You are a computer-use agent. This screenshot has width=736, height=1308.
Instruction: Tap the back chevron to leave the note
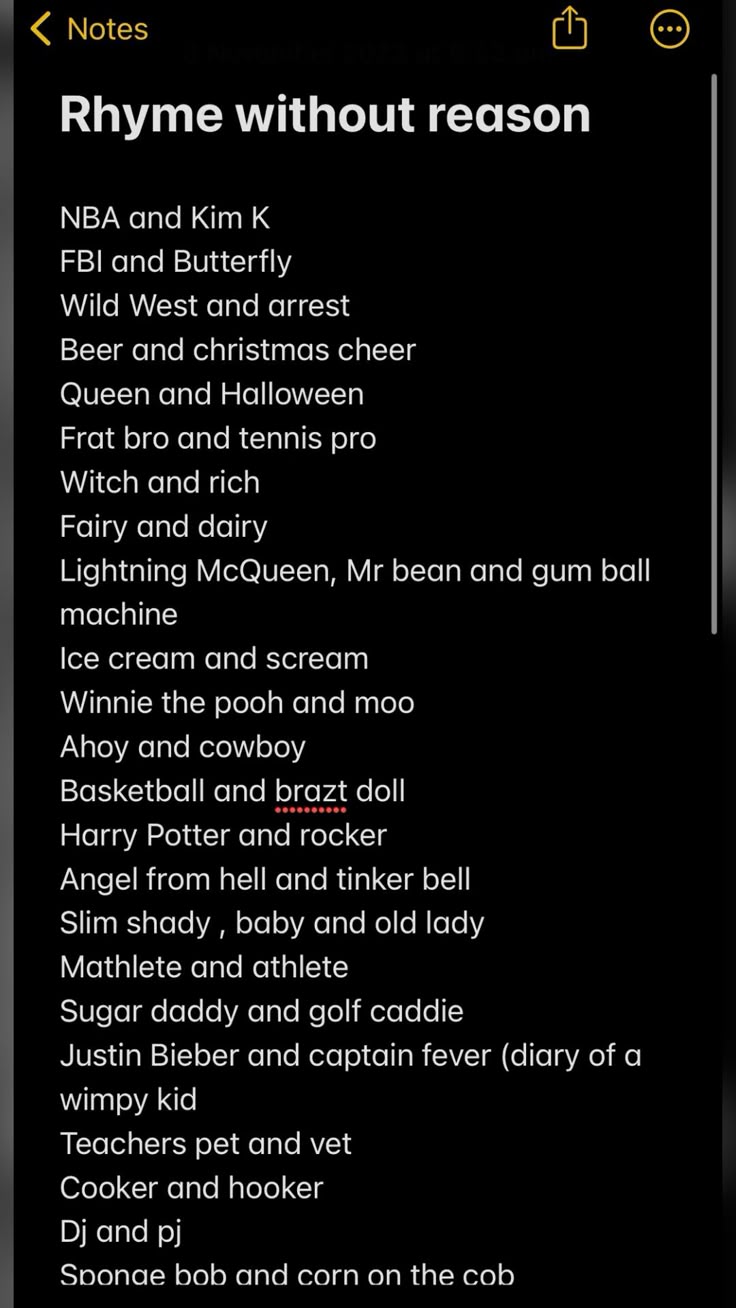(x=39, y=29)
